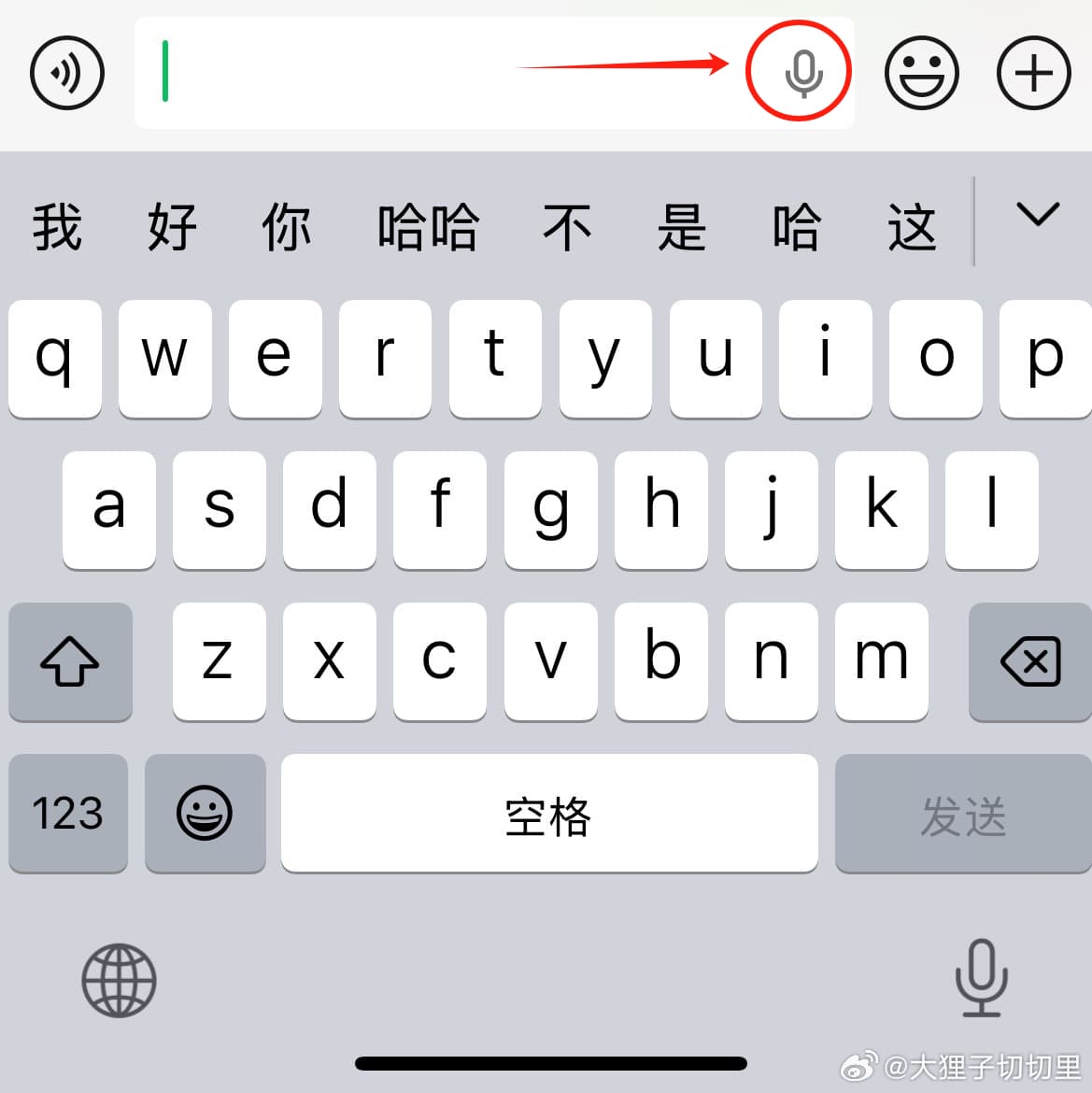This screenshot has height=1093, width=1092.
Task: Pick the suggested word 哈哈
Action: pos(428,228)
